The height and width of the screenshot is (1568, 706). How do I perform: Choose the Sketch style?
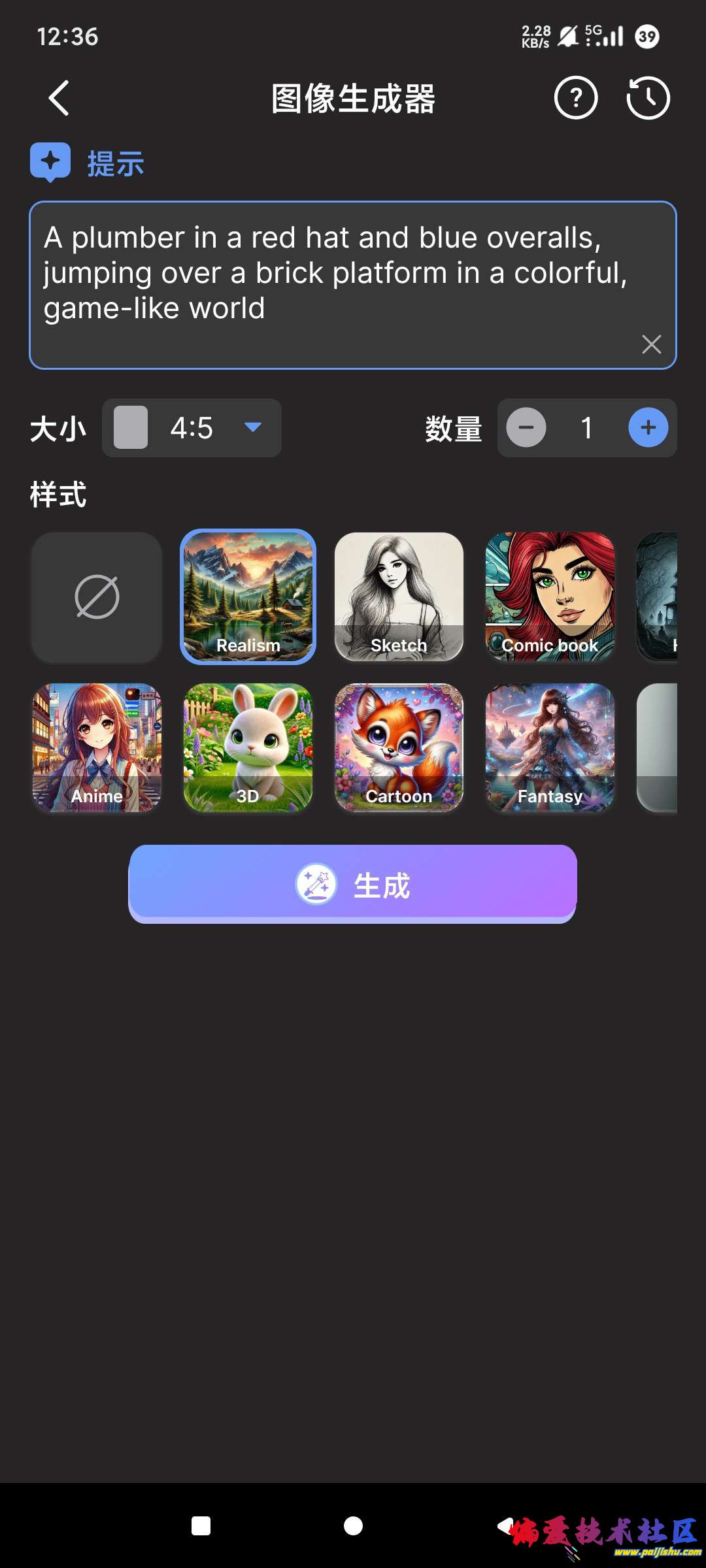tap(399, 596)
